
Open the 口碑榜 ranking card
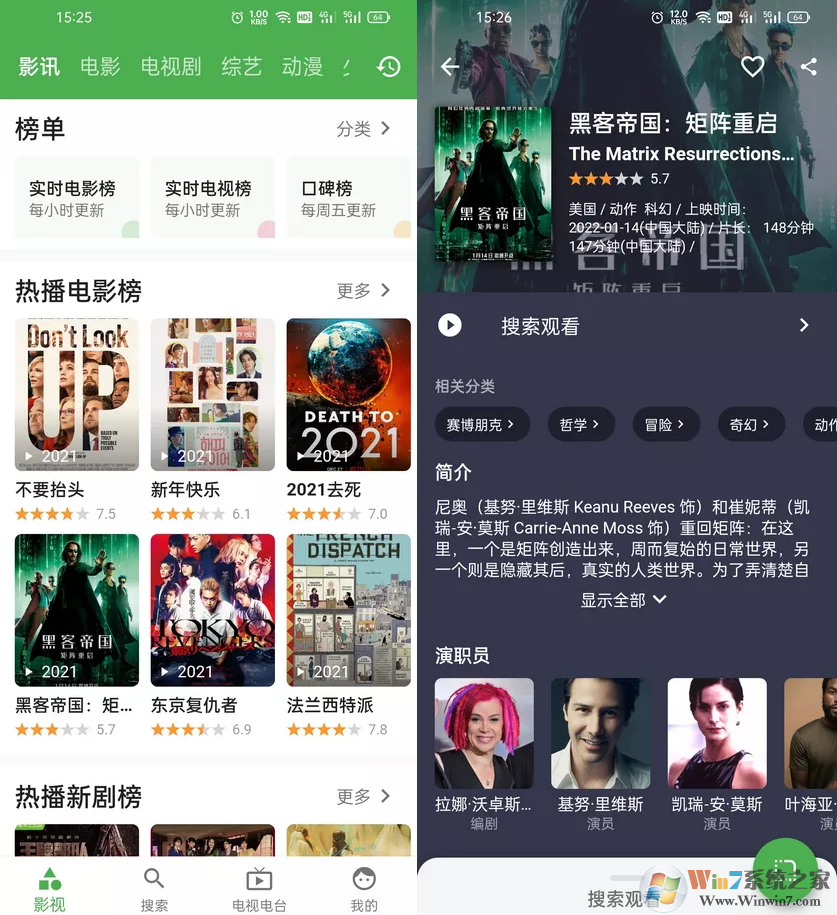point(347,197)
